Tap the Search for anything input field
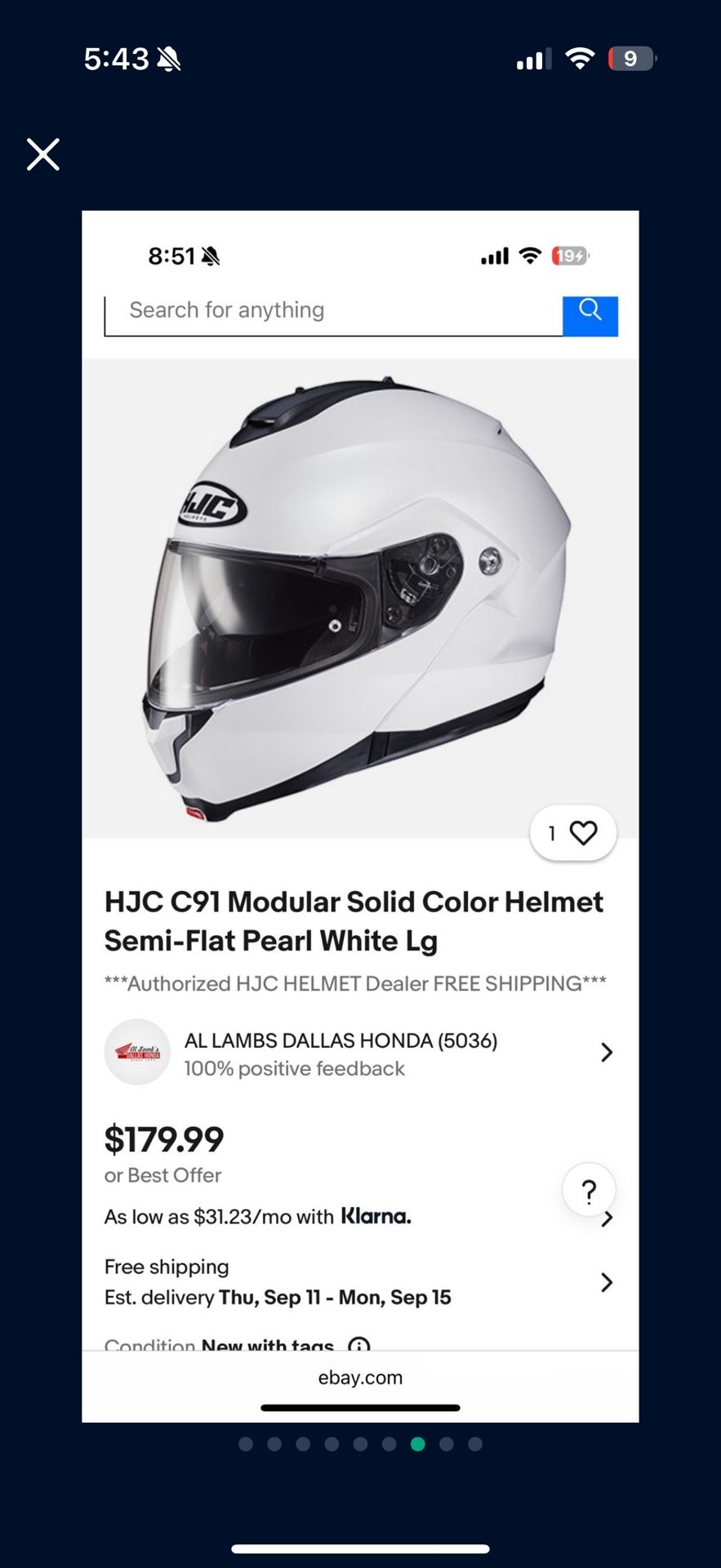Viewport: 721px width, 1568px height. [327, 310]
